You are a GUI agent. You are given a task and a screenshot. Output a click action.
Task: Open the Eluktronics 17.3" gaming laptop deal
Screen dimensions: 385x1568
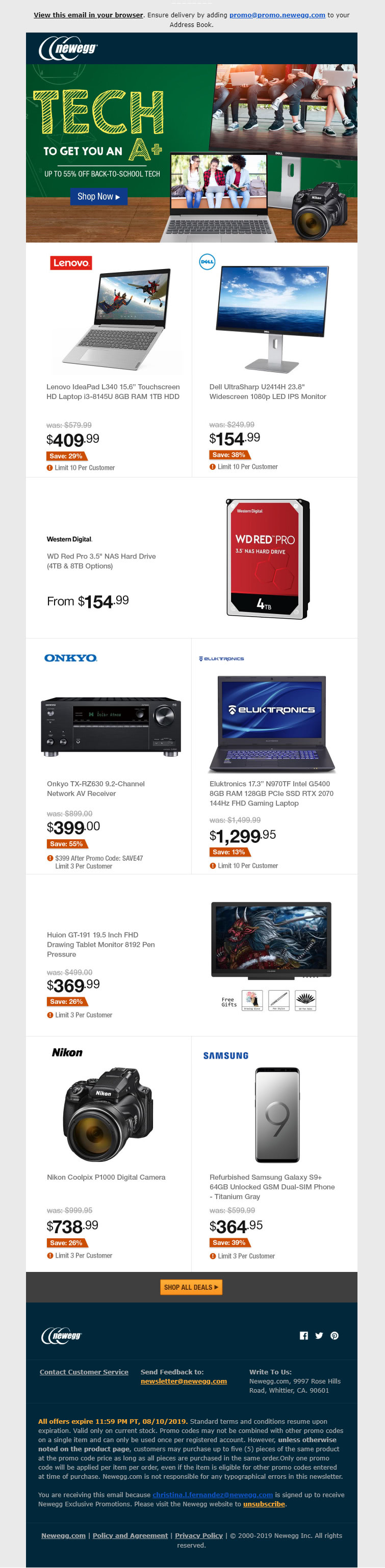pyautogui.click(x=271, y=793)
